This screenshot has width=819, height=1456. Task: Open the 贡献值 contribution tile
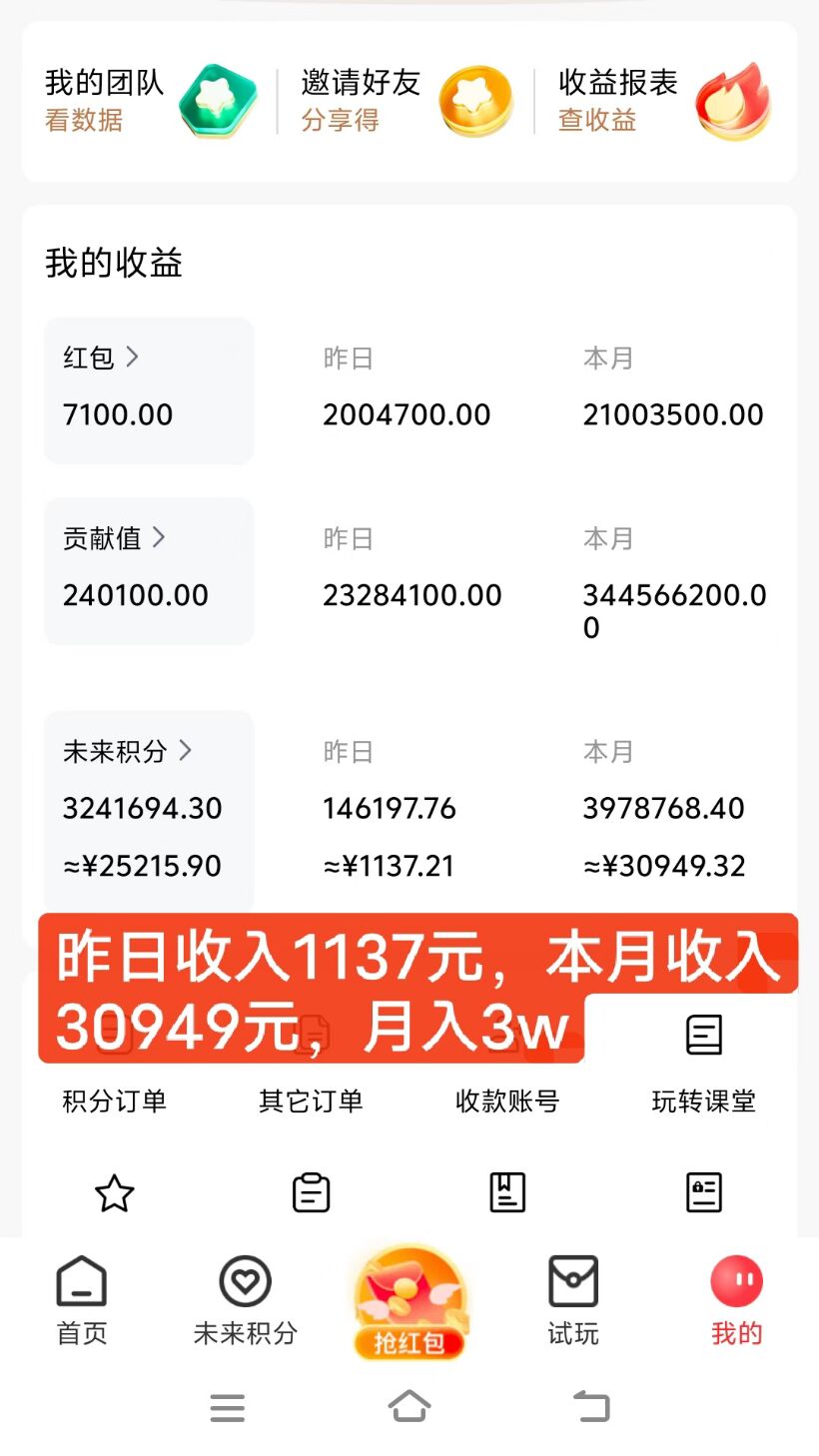[x=149, y=571]
